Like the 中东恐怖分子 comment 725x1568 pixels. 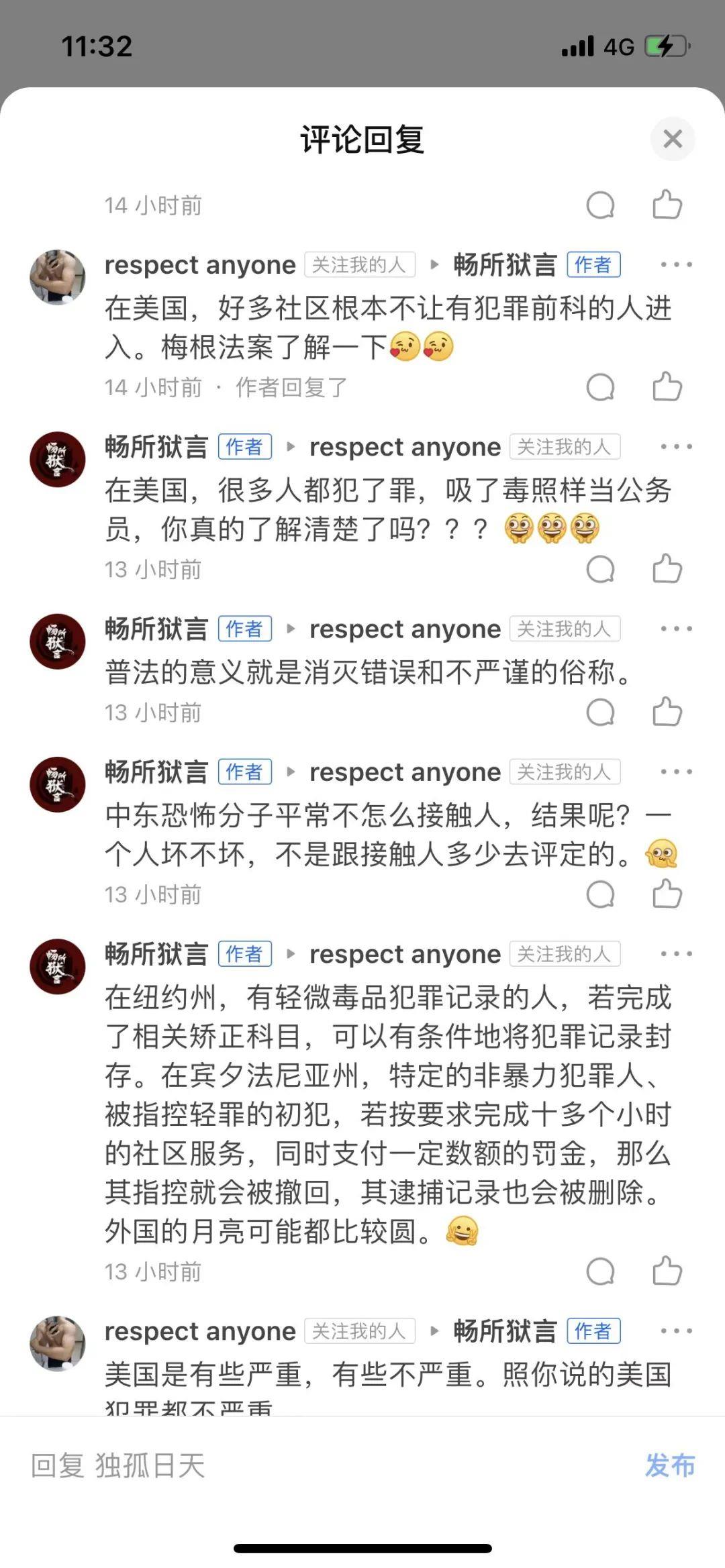pos(667,894)
